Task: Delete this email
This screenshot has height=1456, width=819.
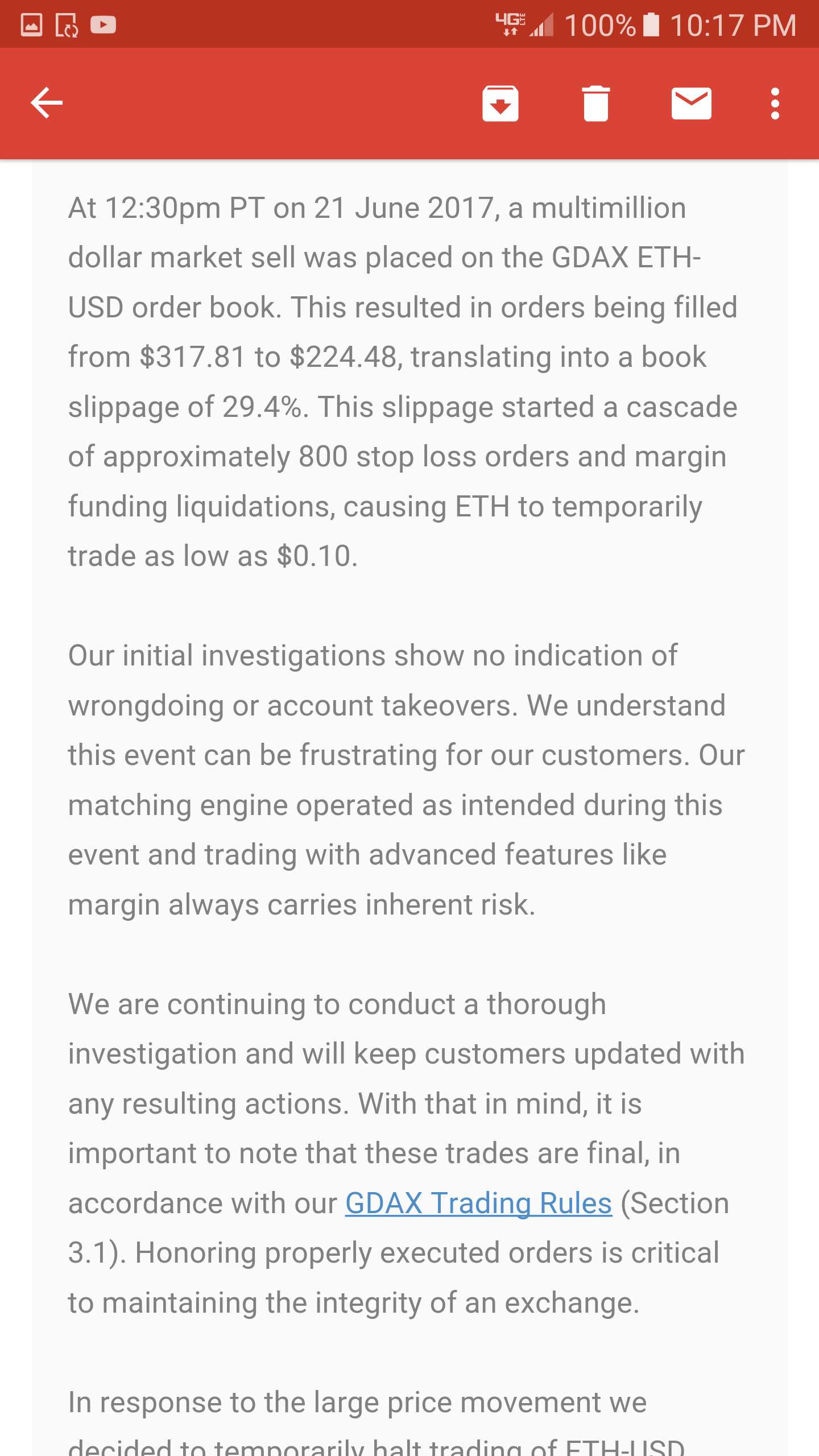Action: [x=595, y=104]
